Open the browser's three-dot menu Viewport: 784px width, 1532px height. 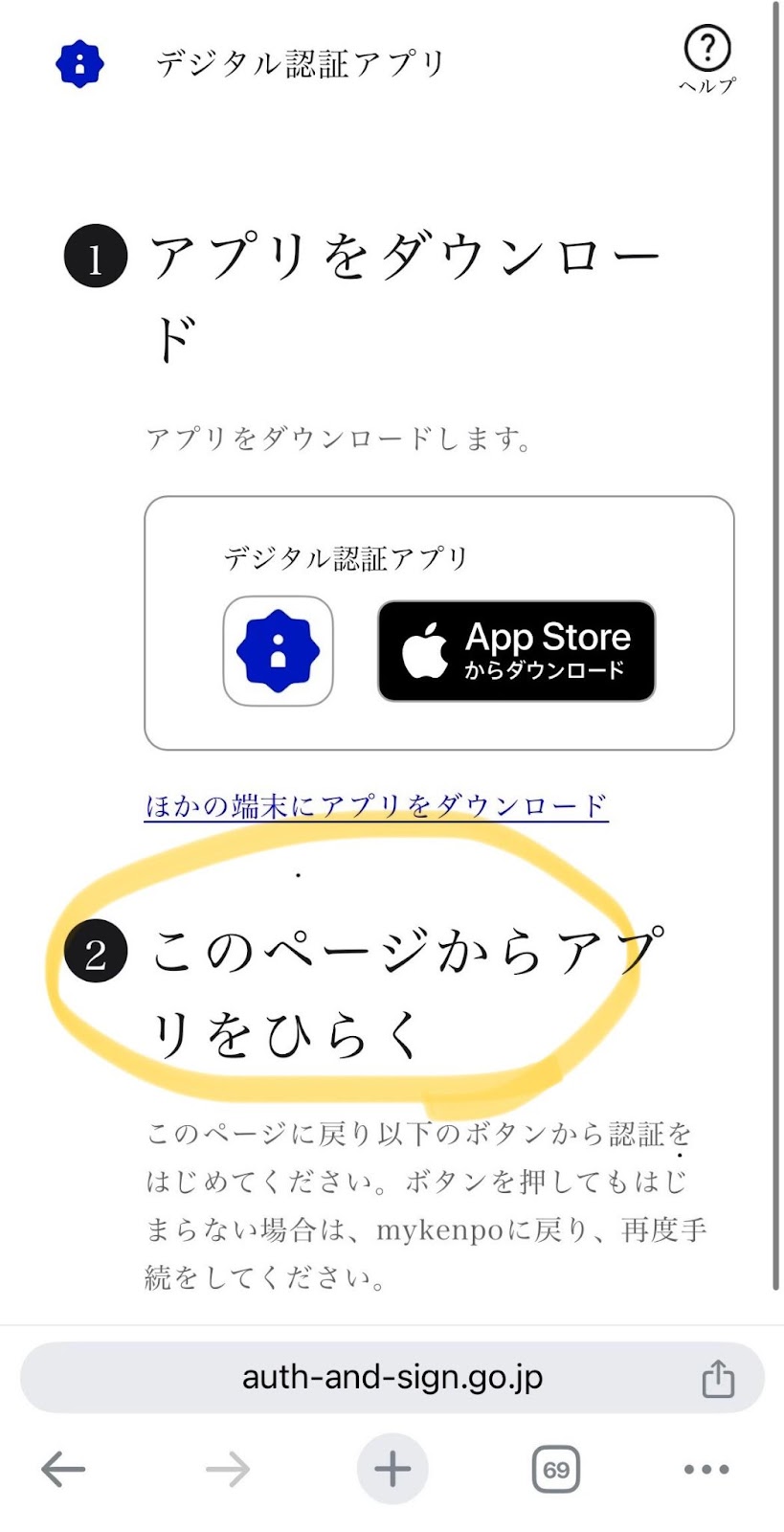(x=706, y=1469)
